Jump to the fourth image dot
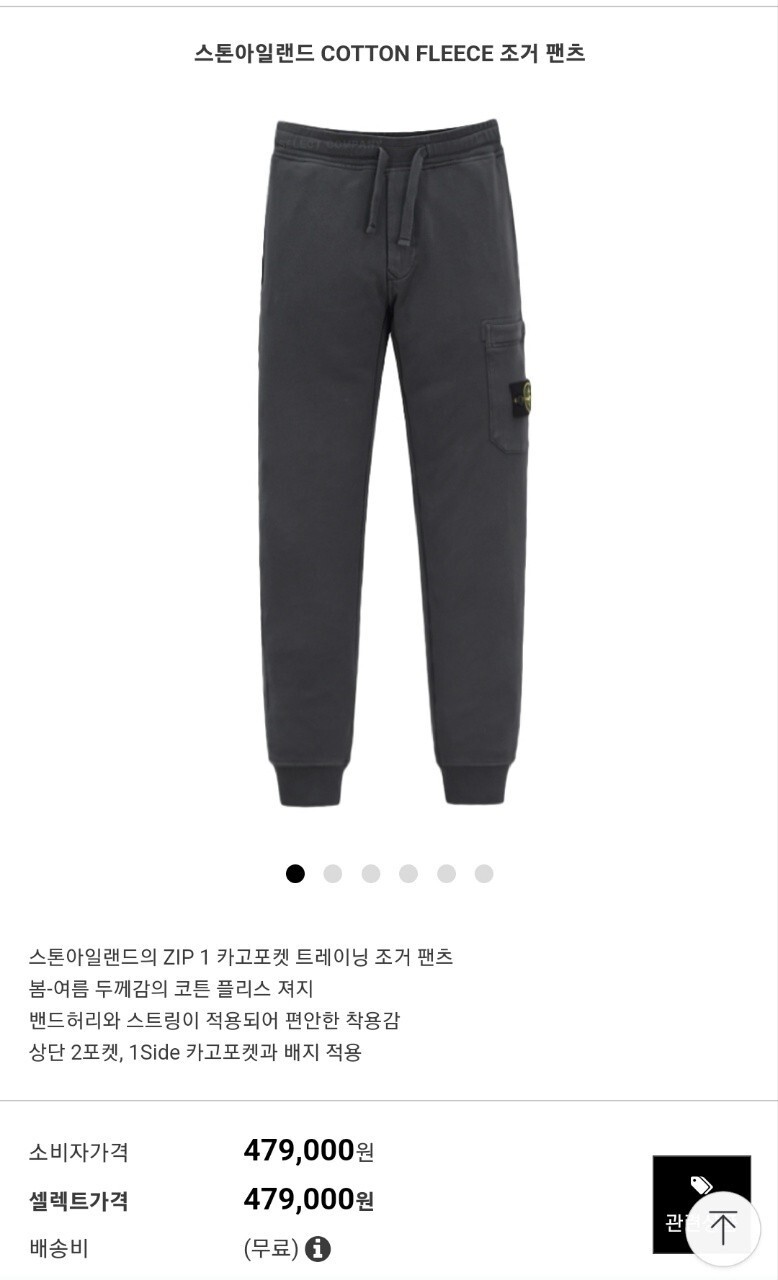This screenshot has height=1280, width=778. click(408, 874)
